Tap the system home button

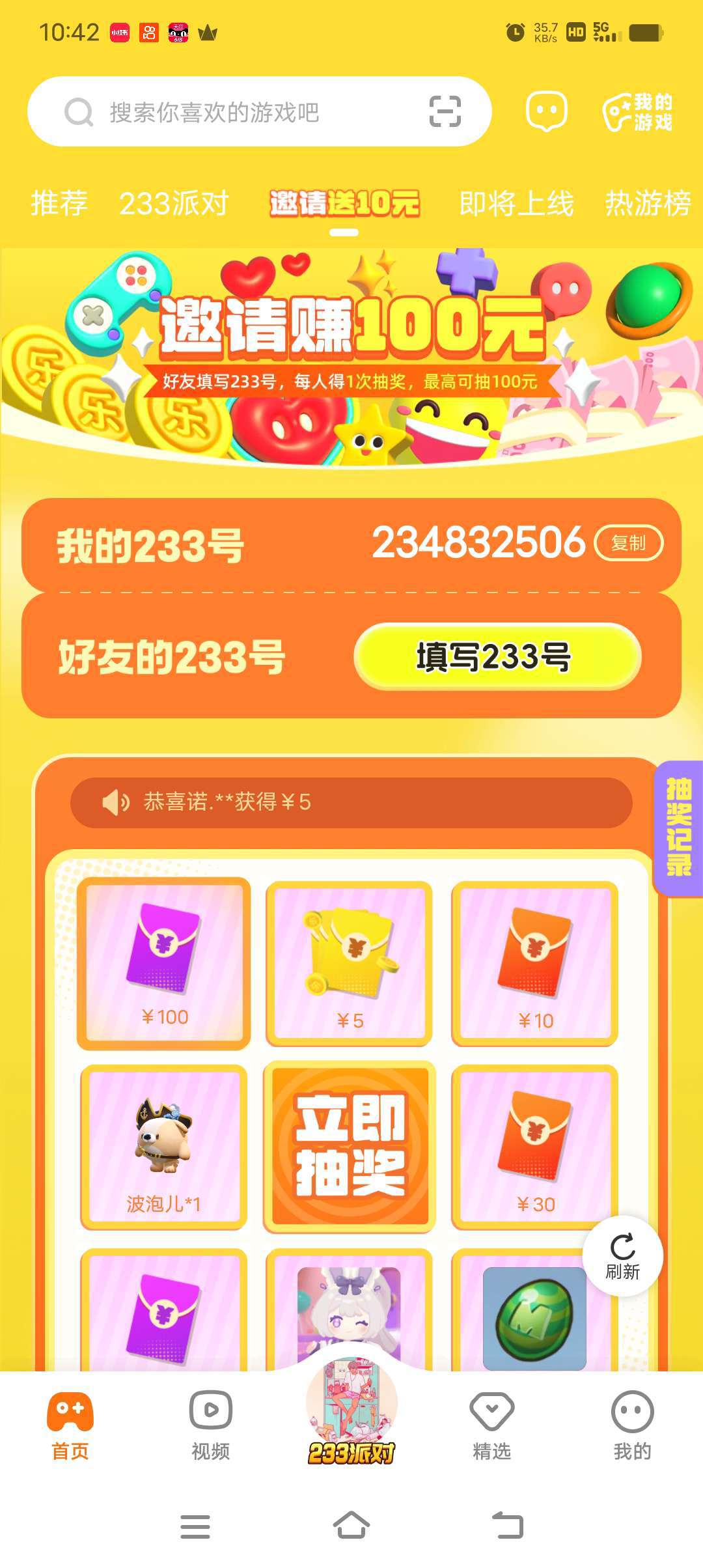pos(351,1525)
